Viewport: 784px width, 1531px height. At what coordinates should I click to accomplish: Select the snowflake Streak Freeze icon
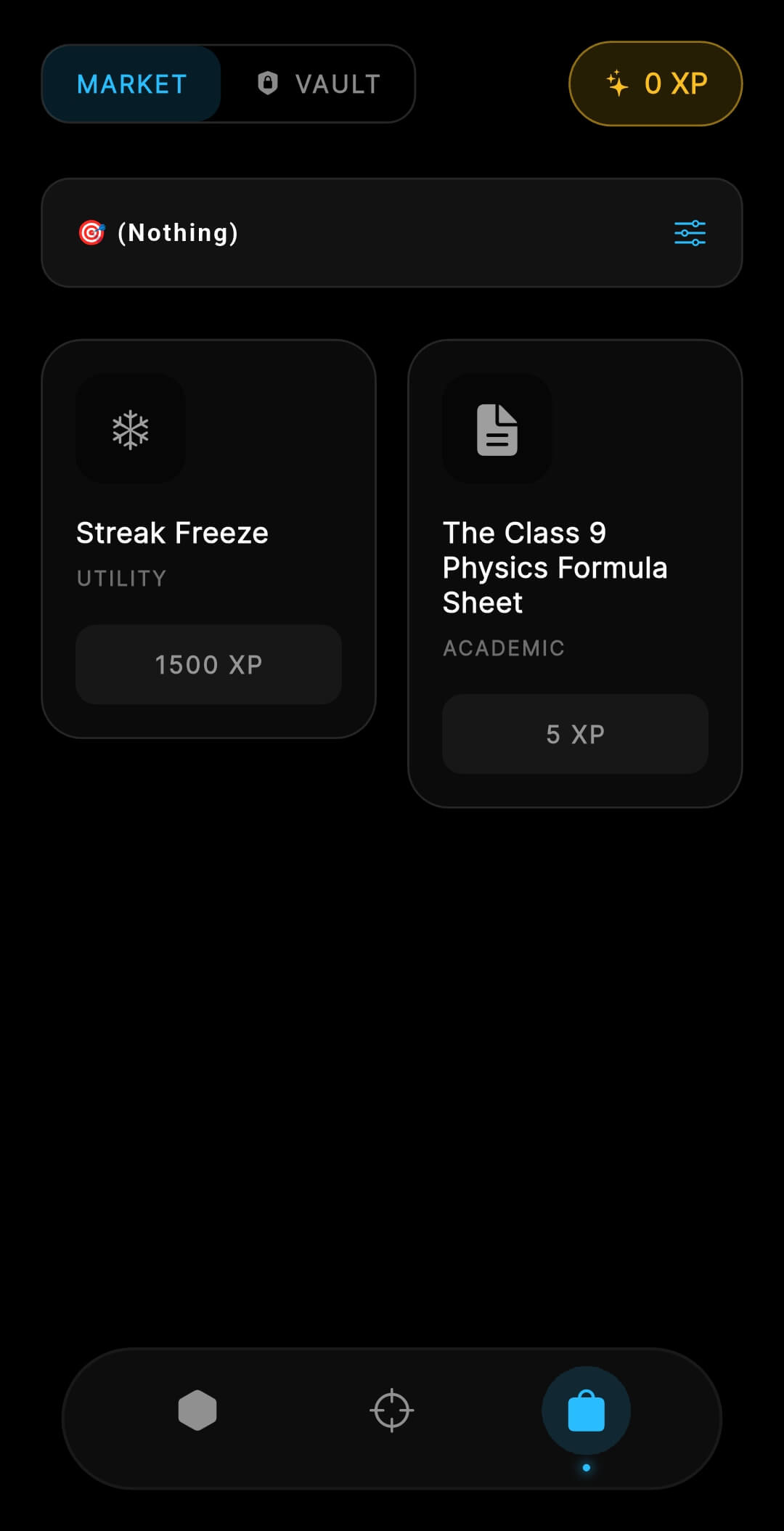[130, 429]
